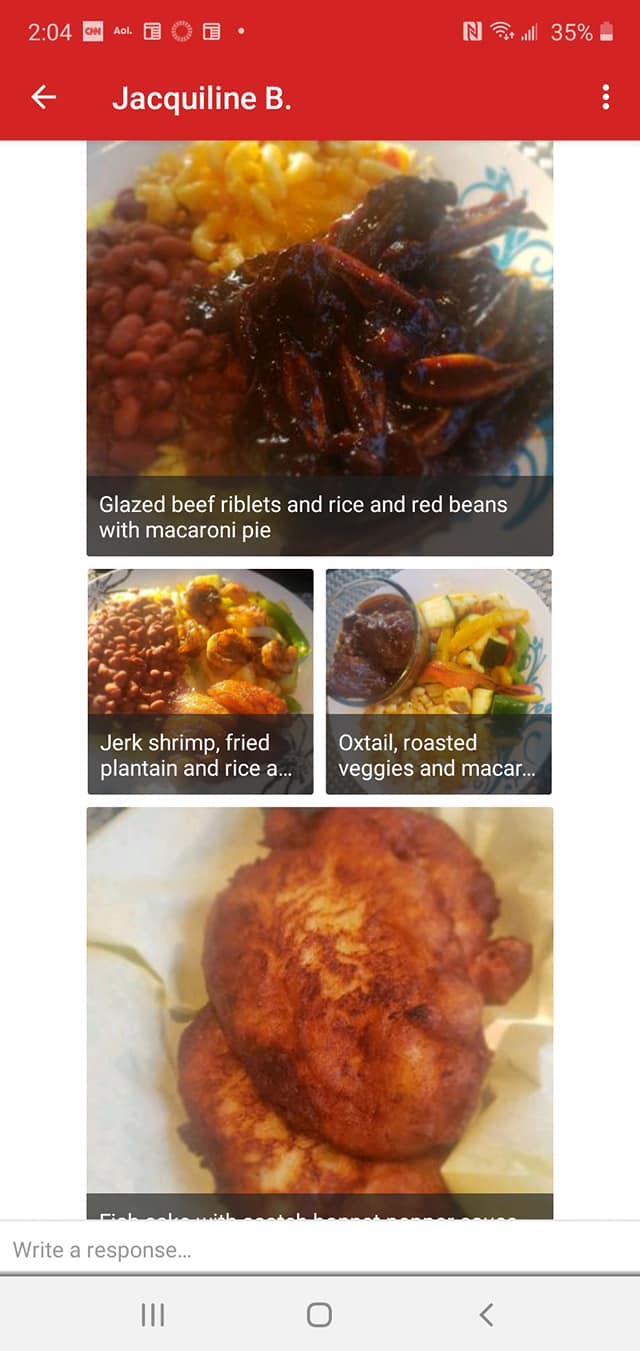Image resolution: width=640 pixels, height=1351 pixels.
Task: Show recent apps
Action: (x=153, y=1314)
